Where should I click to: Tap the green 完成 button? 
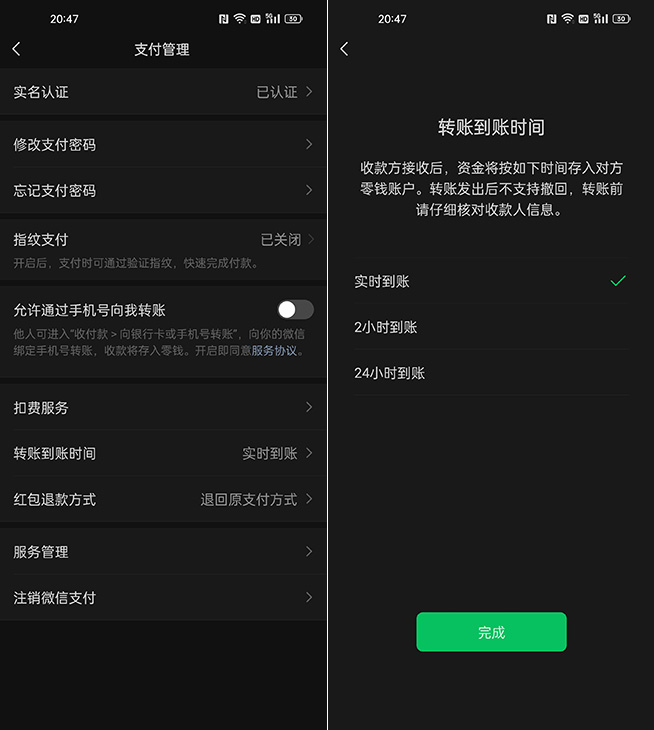(491, 632)
